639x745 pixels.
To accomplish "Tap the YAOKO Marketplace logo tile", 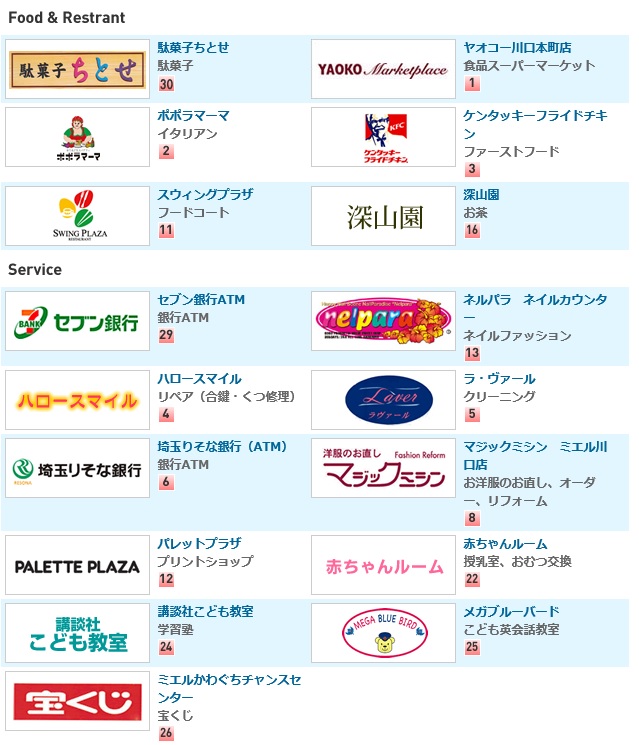I will pos(383,70).
